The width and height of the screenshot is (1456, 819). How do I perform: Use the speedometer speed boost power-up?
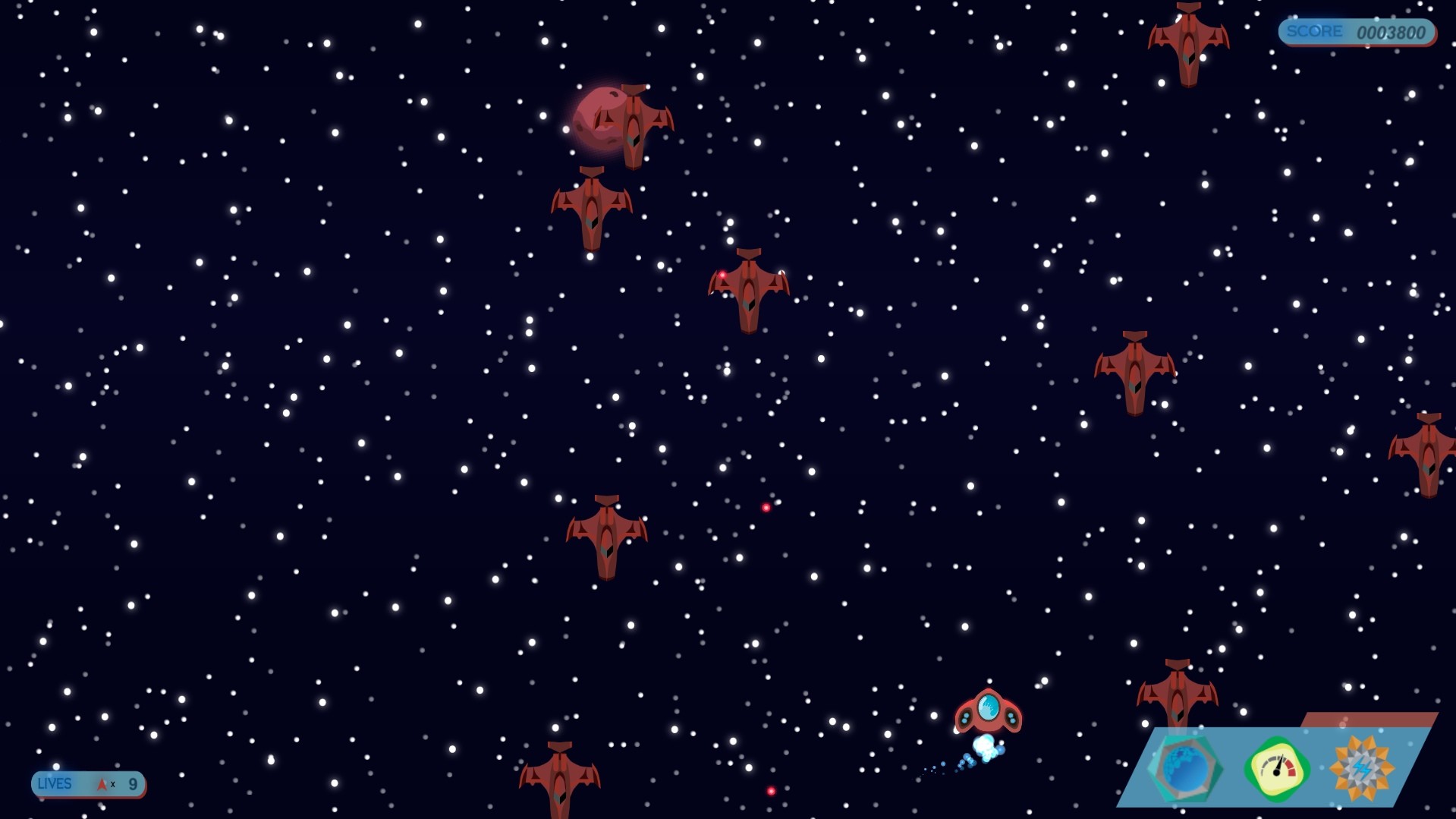[x=1277, y=770]
